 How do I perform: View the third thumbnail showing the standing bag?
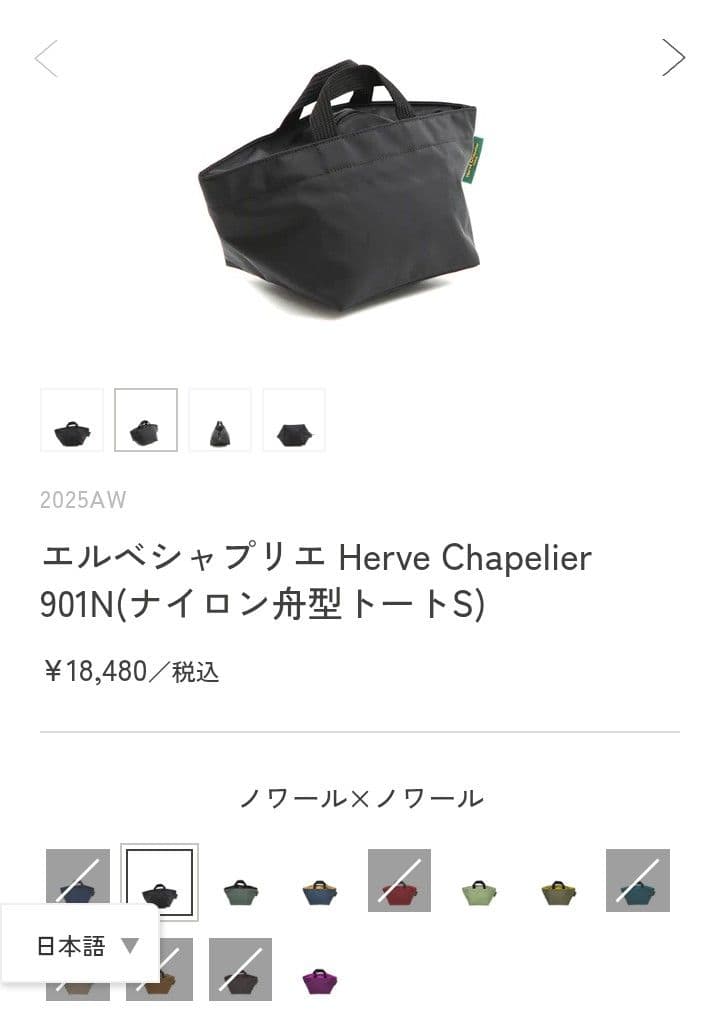pyautogui.click(x=219, y=421)
